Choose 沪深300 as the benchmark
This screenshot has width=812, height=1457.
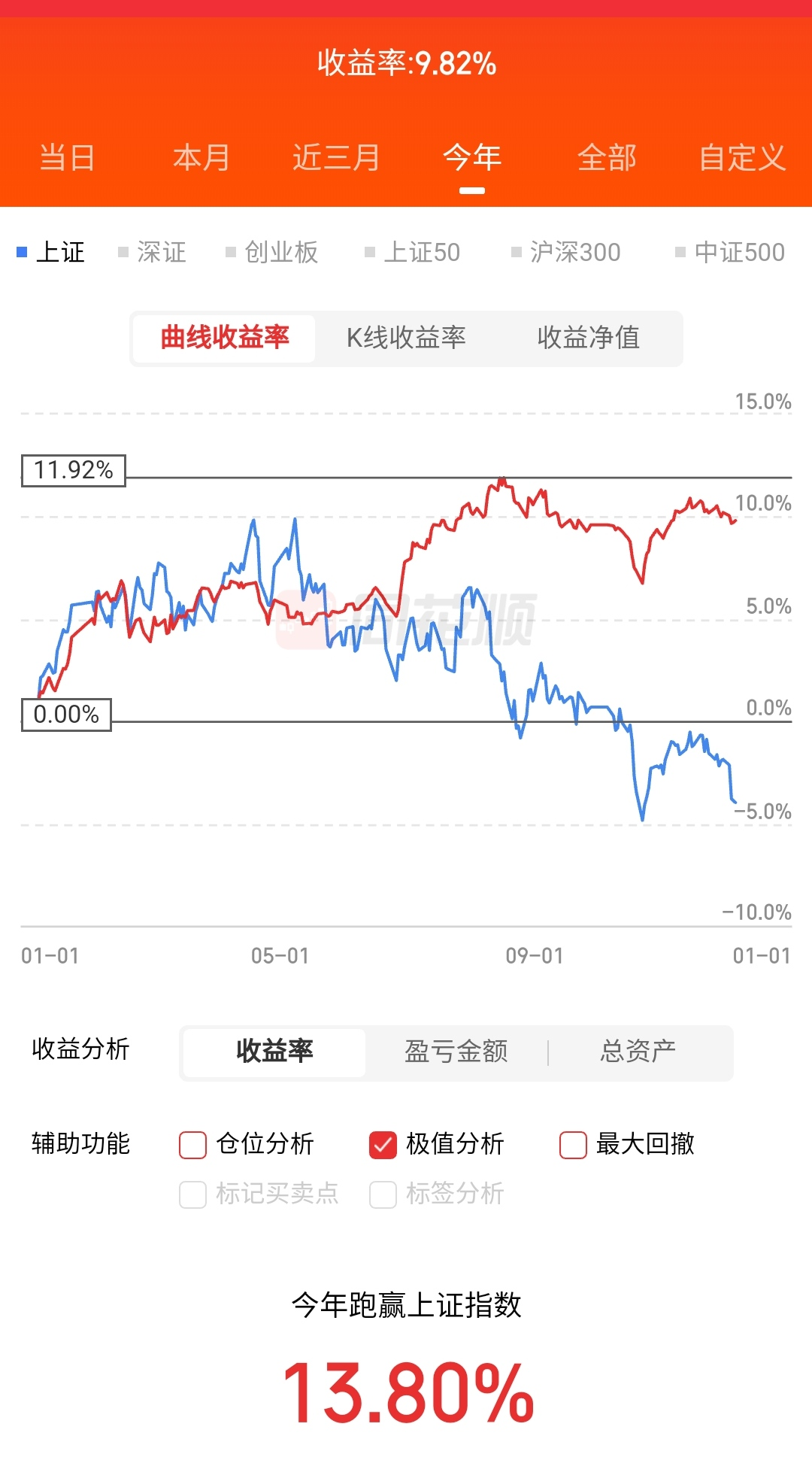coord(566,252)
